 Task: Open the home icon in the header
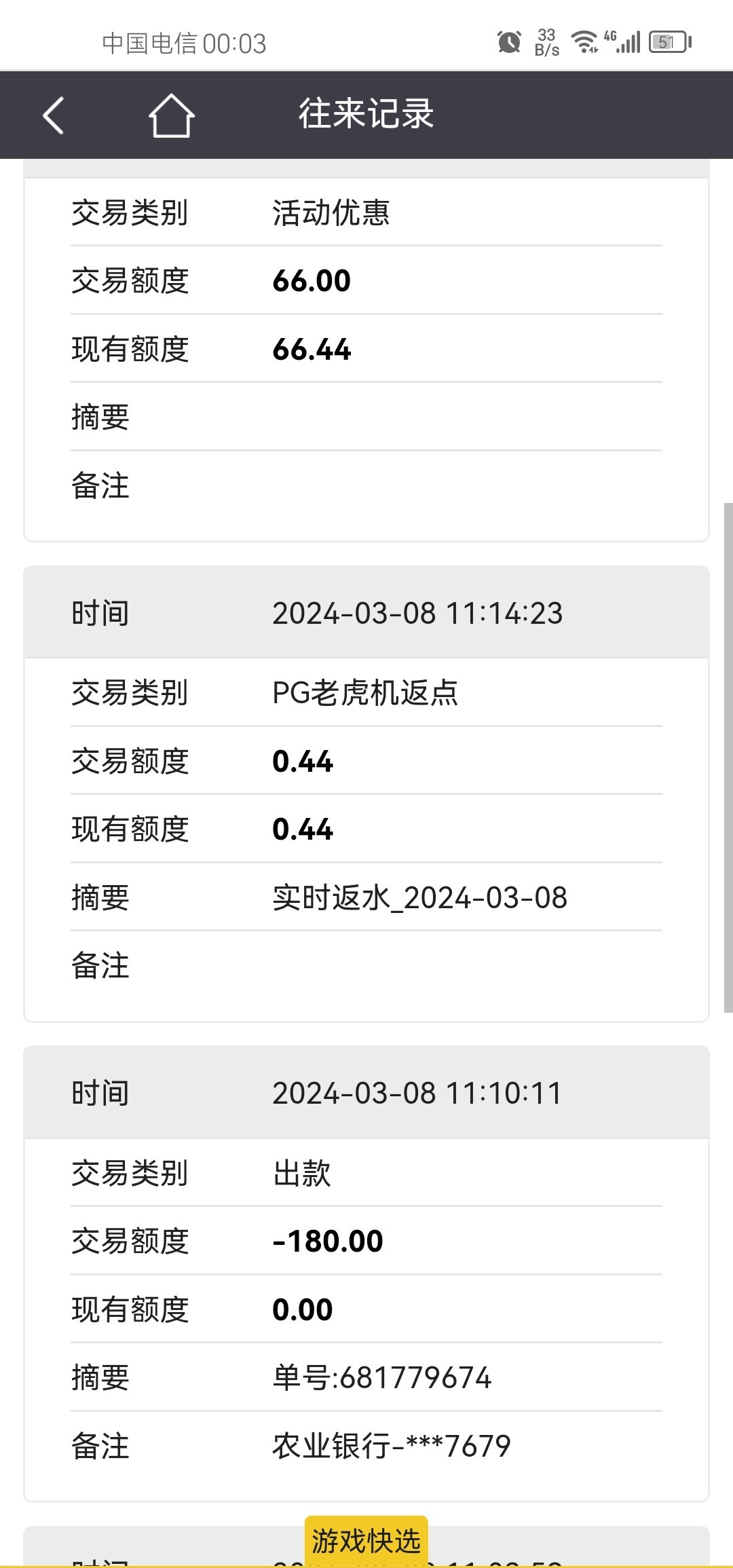tap(172, 115)
